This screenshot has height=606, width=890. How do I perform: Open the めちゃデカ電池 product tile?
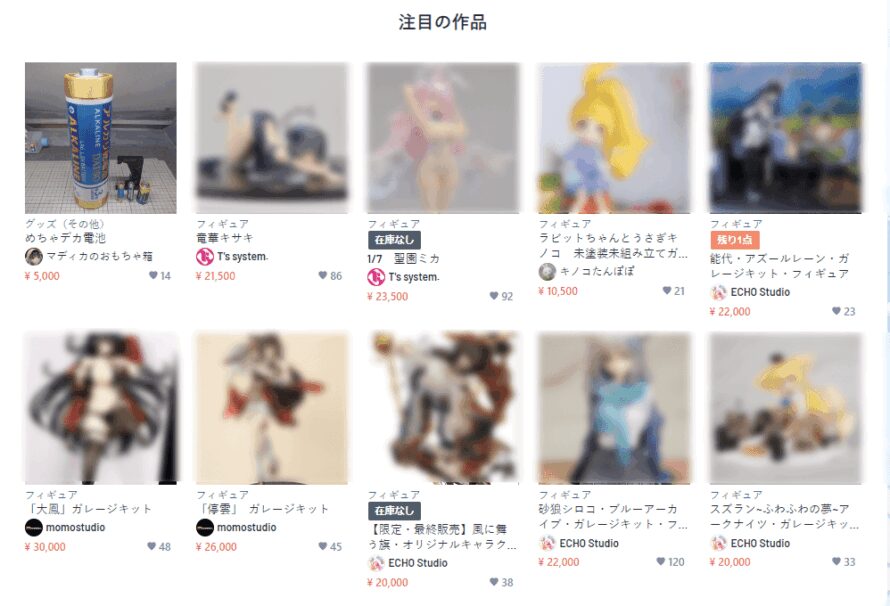point(100,138)
